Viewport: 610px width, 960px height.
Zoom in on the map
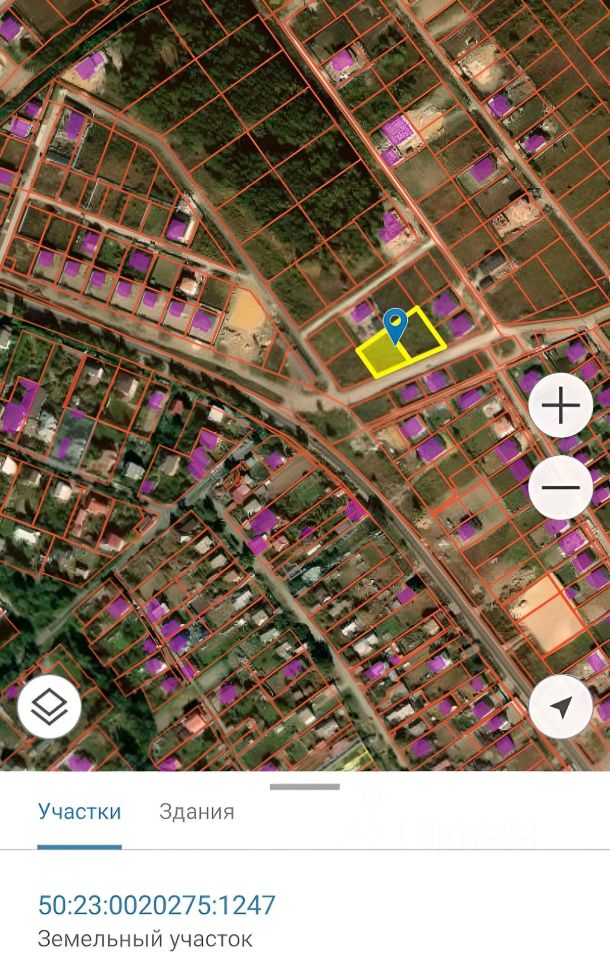click(560, 406)
